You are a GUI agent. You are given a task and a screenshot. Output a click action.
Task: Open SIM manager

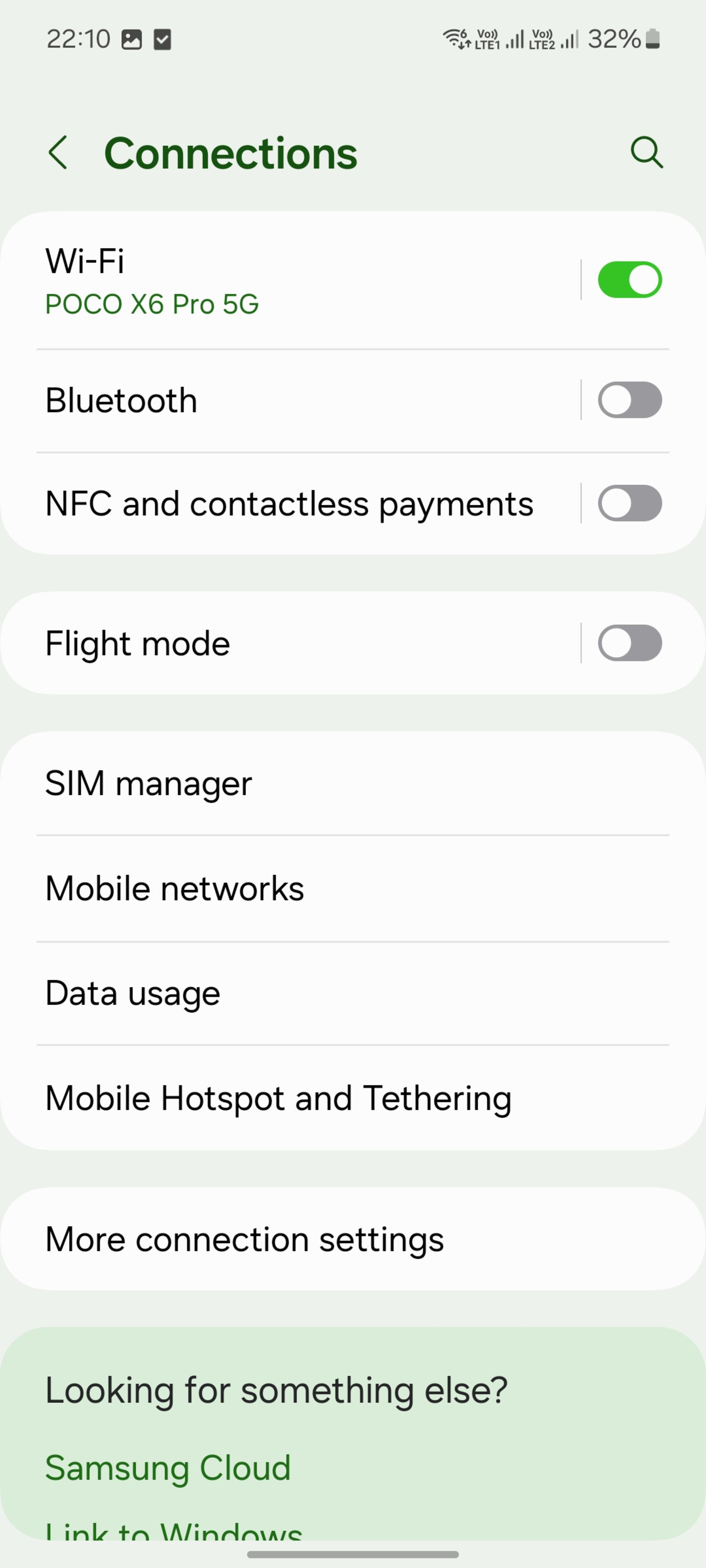353,783
